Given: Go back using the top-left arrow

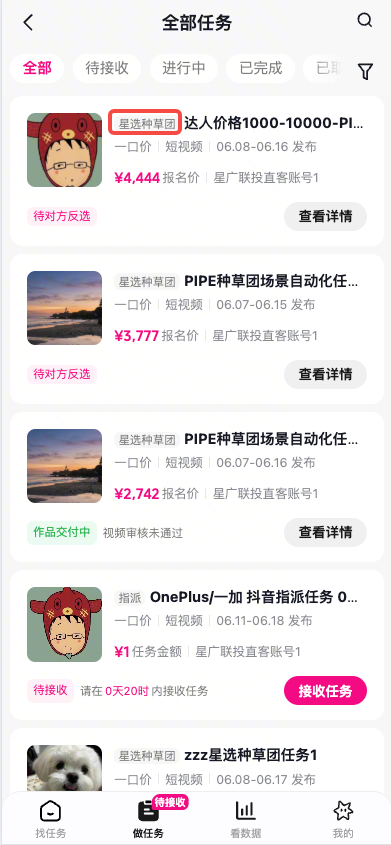Looking at the screenshot, I should point(28,23).
